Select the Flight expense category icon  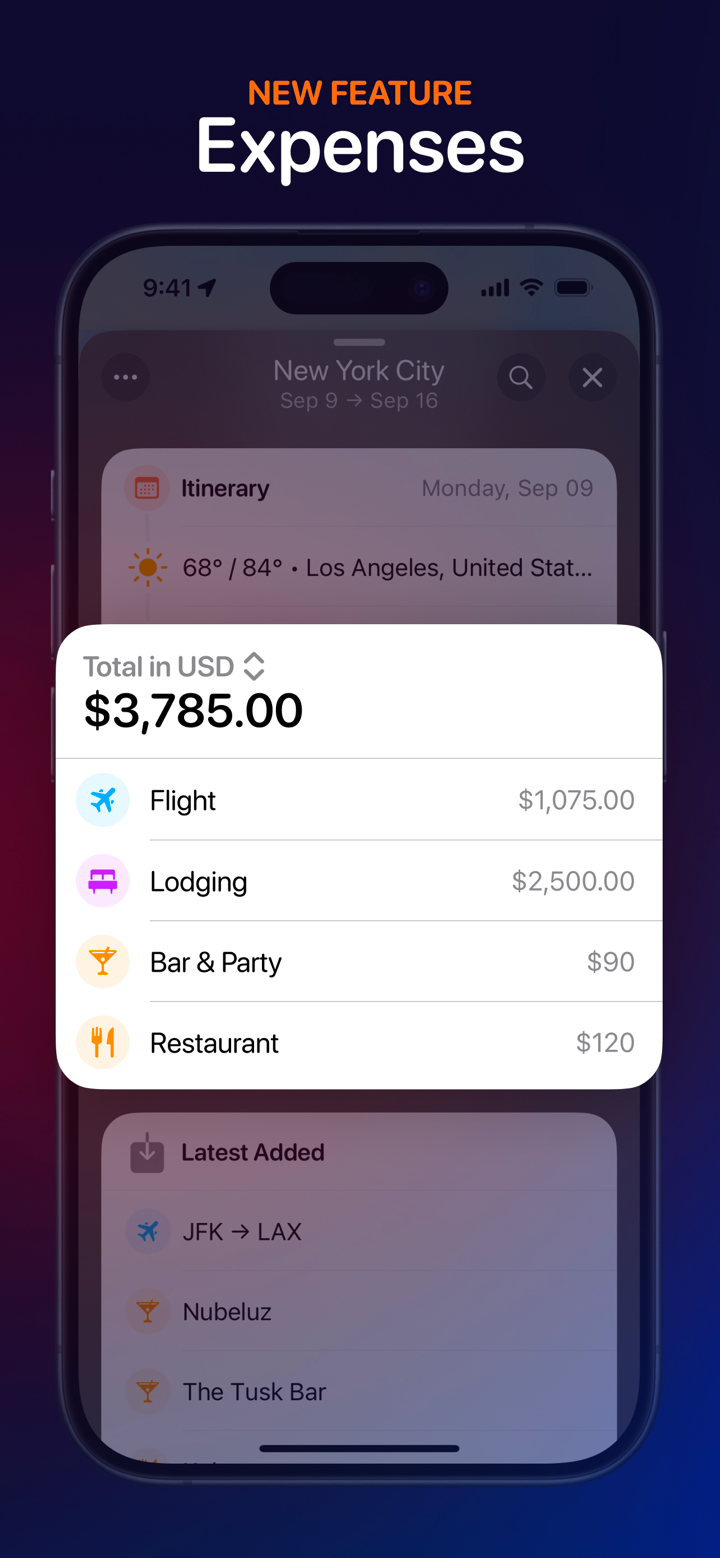tap(103, 800)
